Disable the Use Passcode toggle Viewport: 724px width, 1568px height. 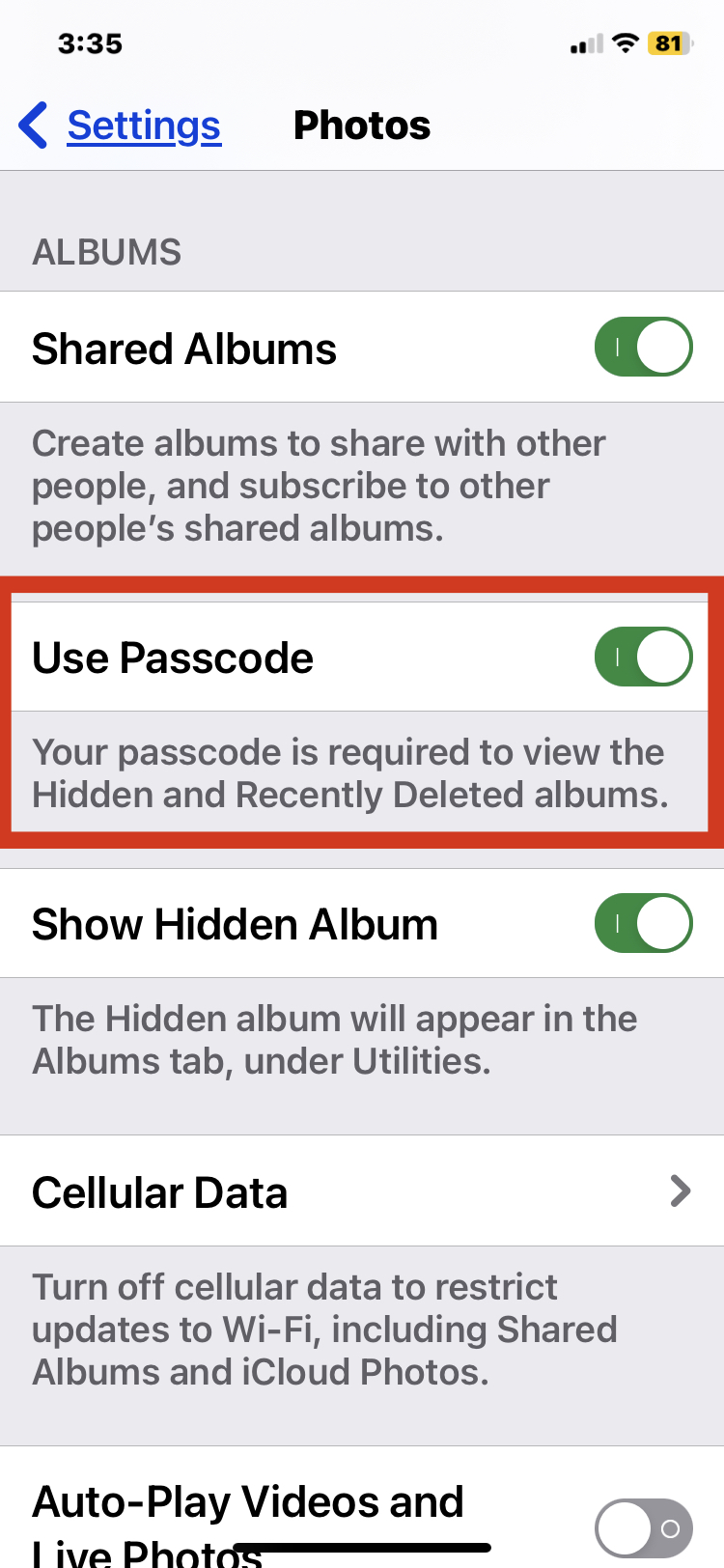coord(643,658)
